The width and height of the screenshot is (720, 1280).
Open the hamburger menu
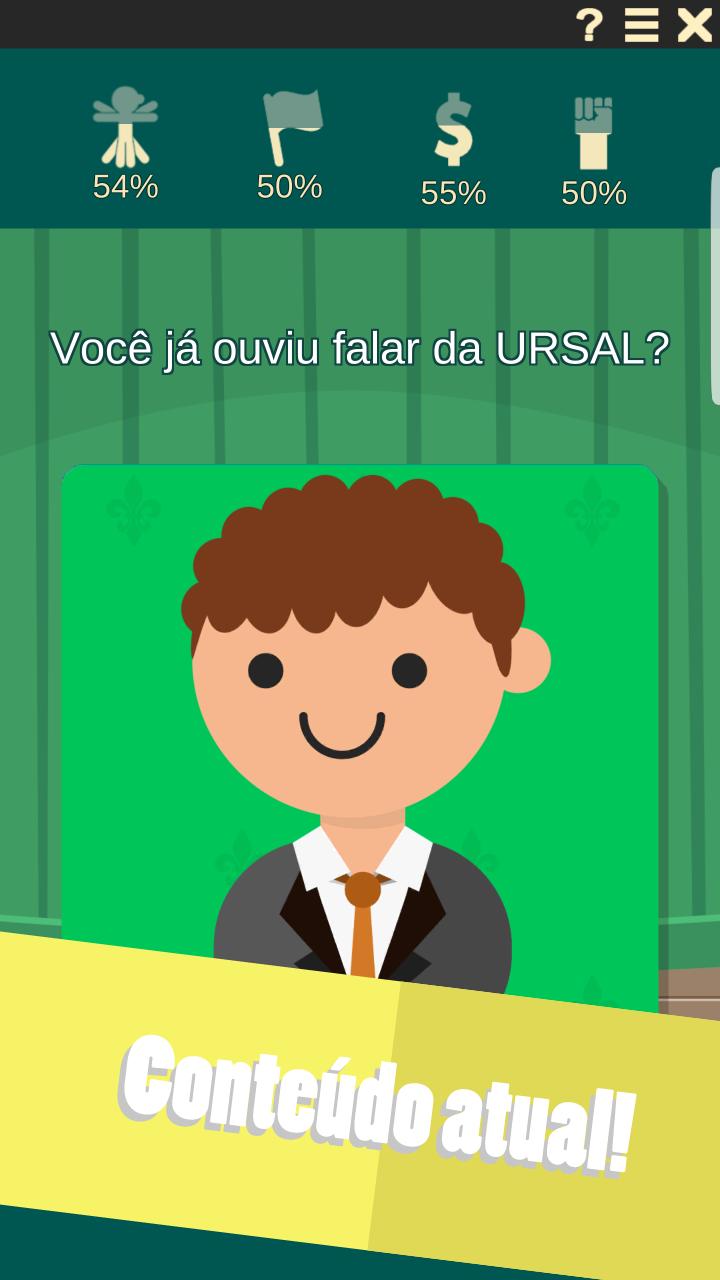pos(642,24)
